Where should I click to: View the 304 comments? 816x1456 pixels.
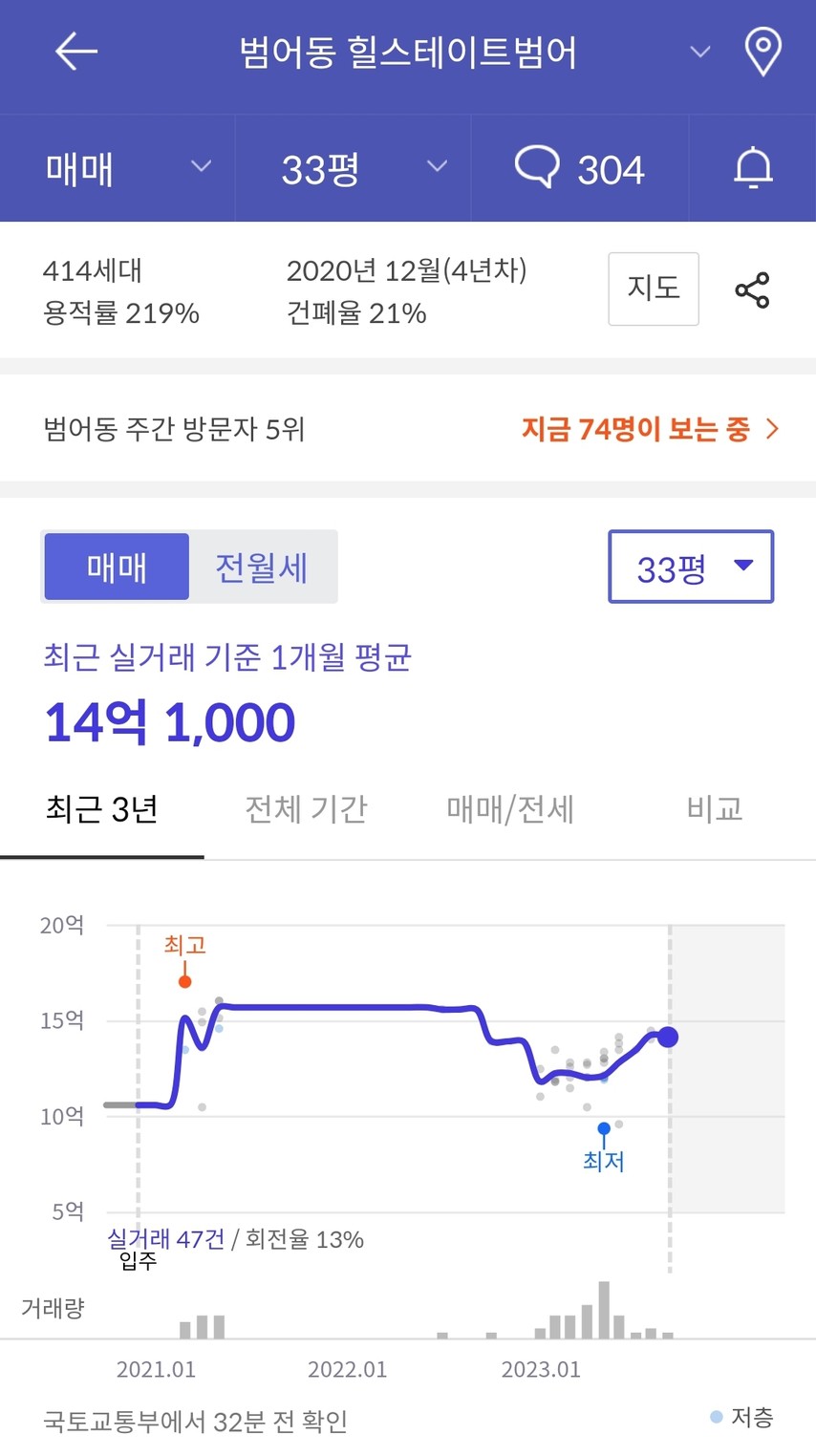point(579,169)
